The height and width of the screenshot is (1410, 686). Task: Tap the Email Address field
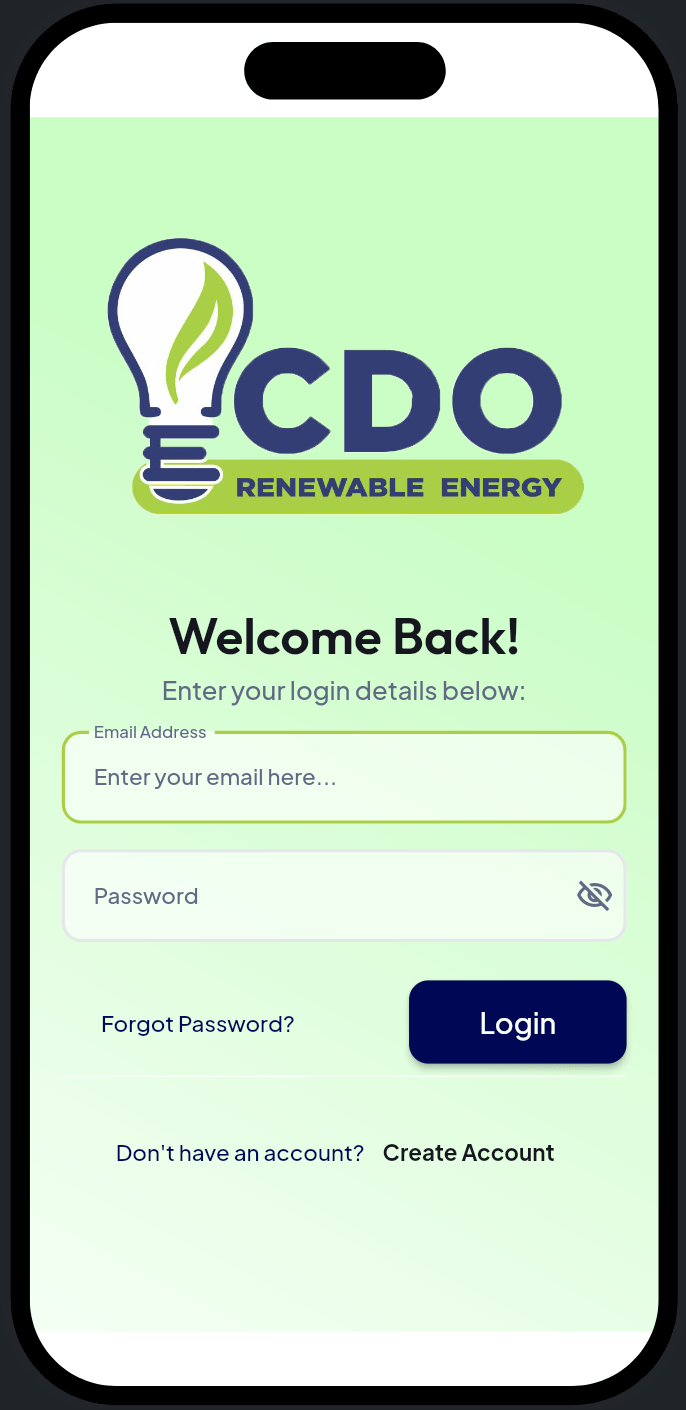(343, 778)
